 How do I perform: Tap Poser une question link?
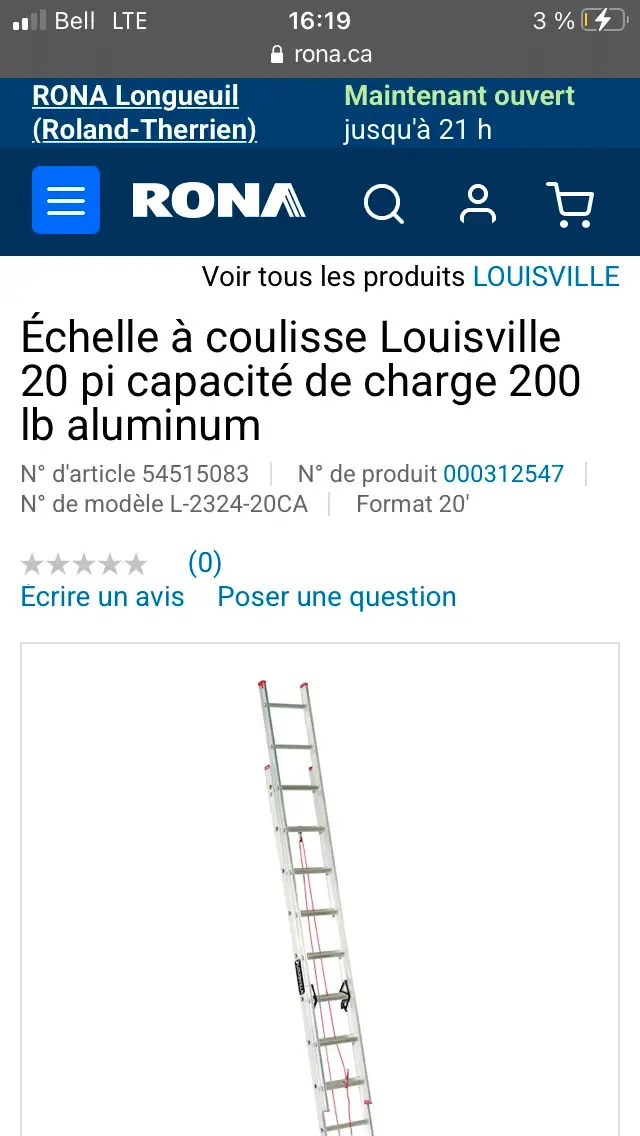tap(337, 597)
